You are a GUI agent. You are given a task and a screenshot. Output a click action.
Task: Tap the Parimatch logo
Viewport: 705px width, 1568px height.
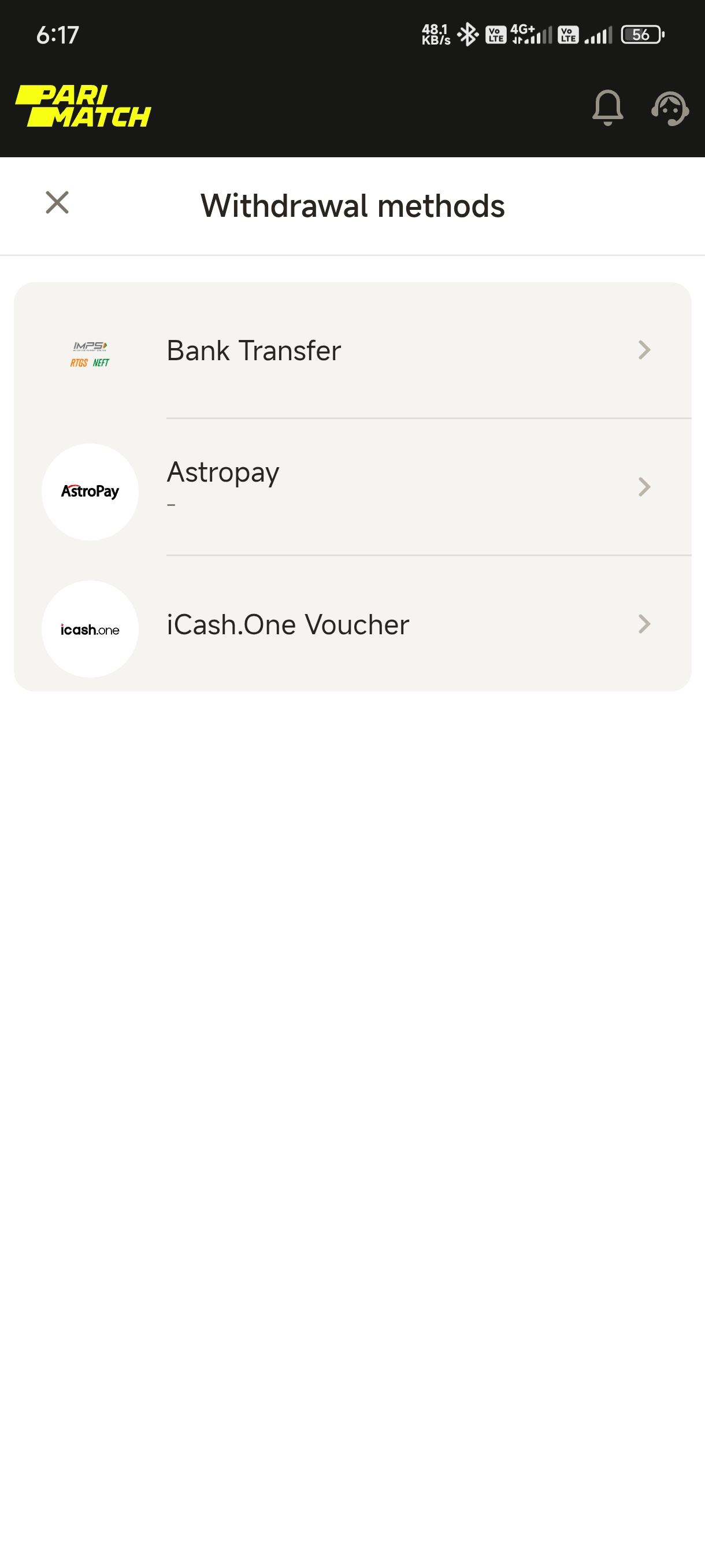coord(83,106)
